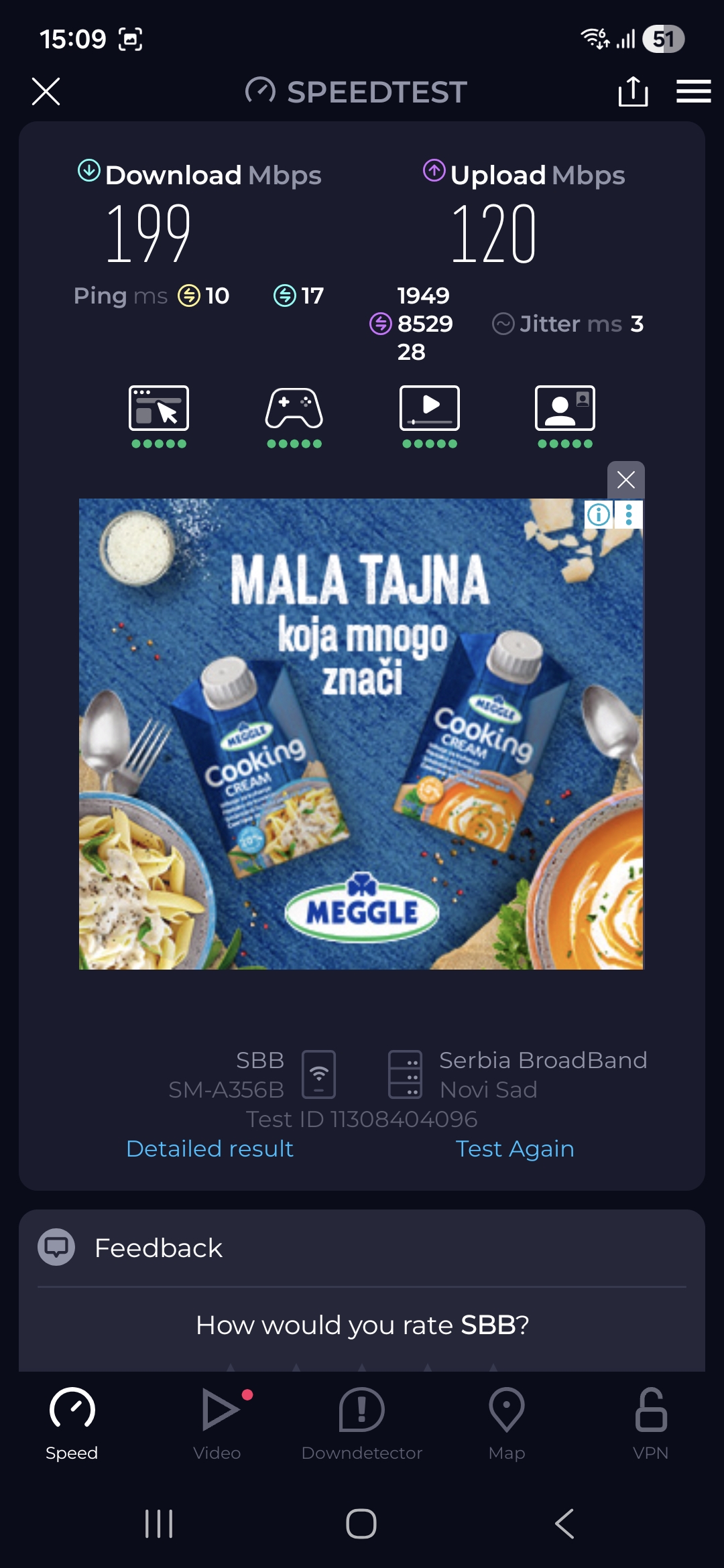Go back using the system back button
Viewport: 724px width, 1568px height.
coord(564,1524)
